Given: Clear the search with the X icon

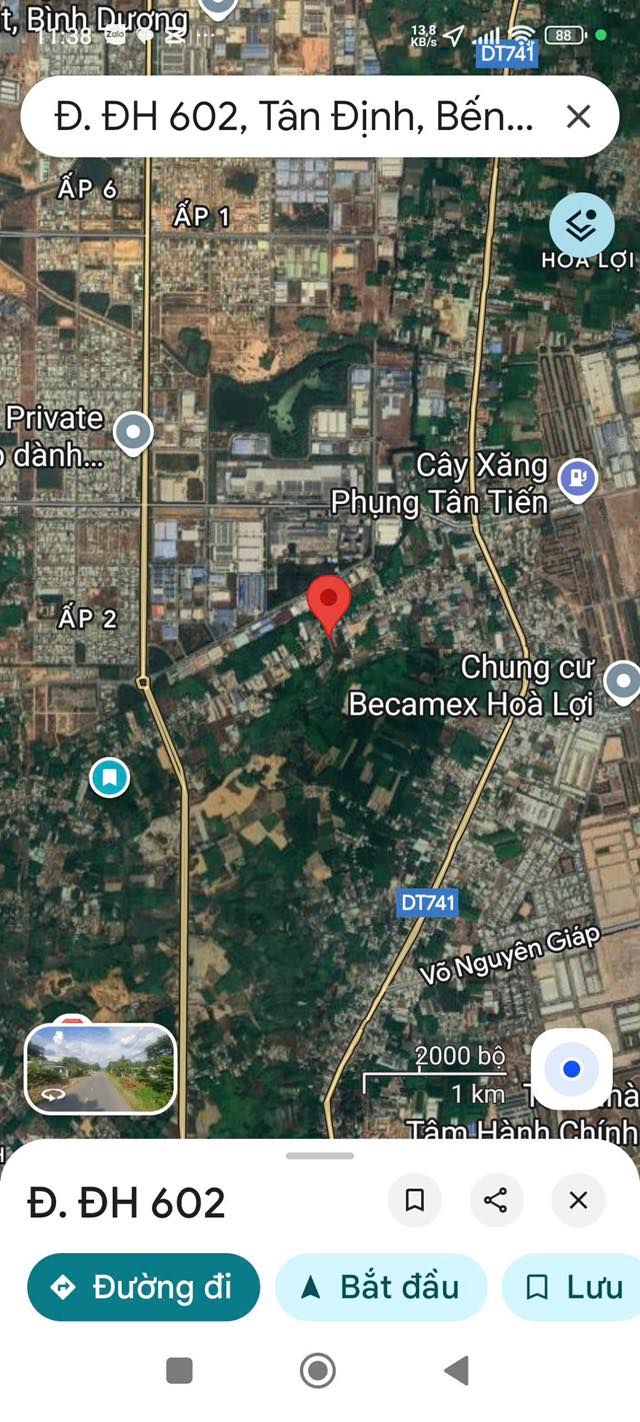Looking at the screenshot, I should [x=578, y=117].
